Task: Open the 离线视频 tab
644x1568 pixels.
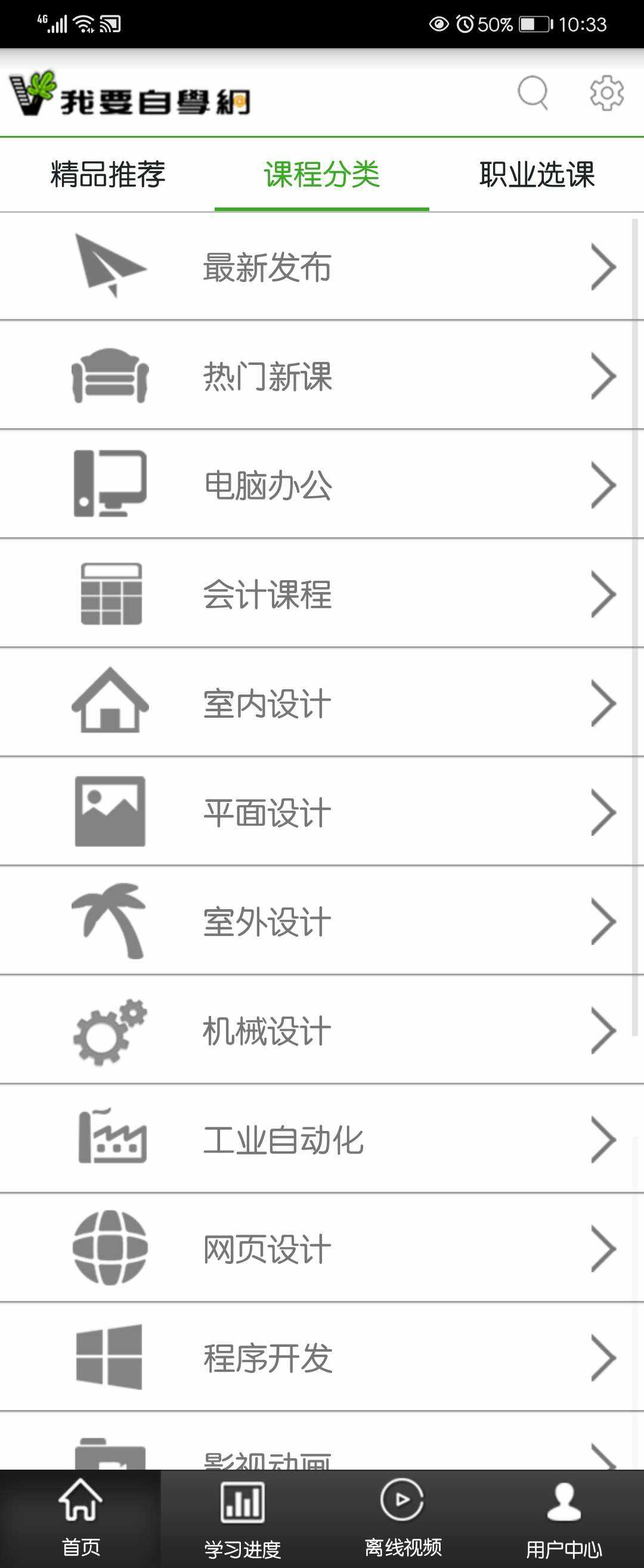Action: tap(402, 1518)
